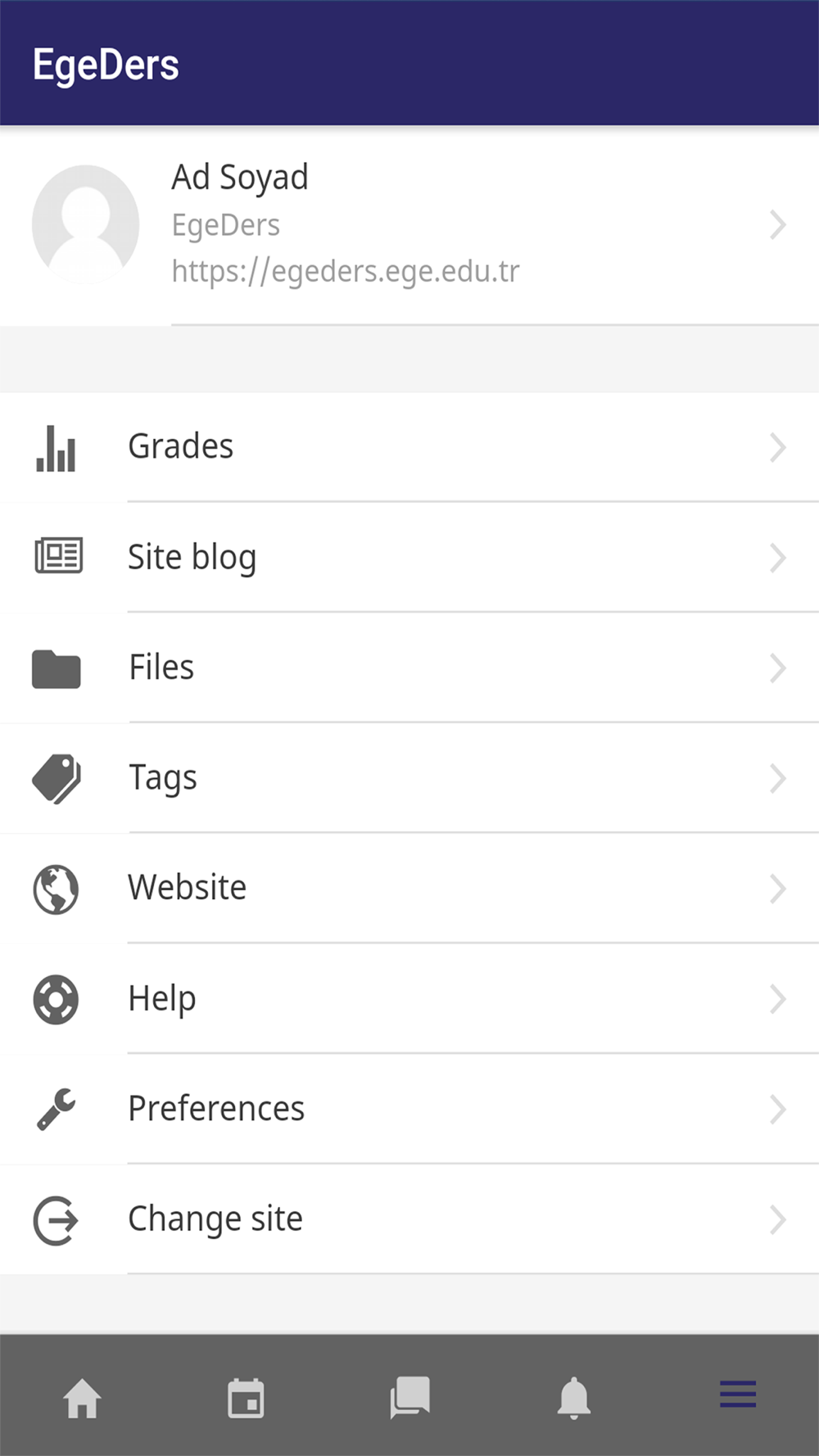This screenshot has height=1456, width=819.
Task: Open the Files section
Action: coord(409,668)
